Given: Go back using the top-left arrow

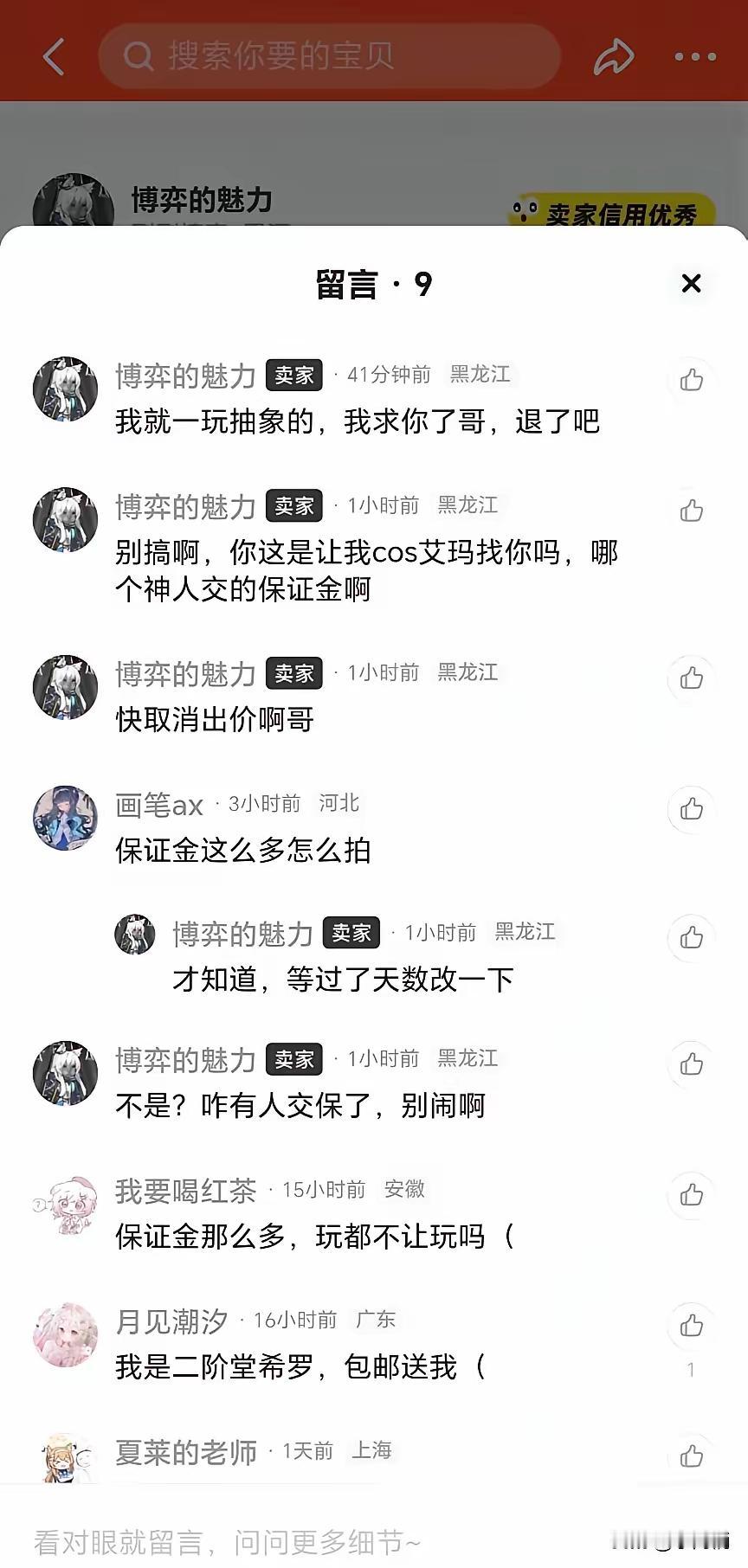Looking at the screenshot, I should (54, 57).
